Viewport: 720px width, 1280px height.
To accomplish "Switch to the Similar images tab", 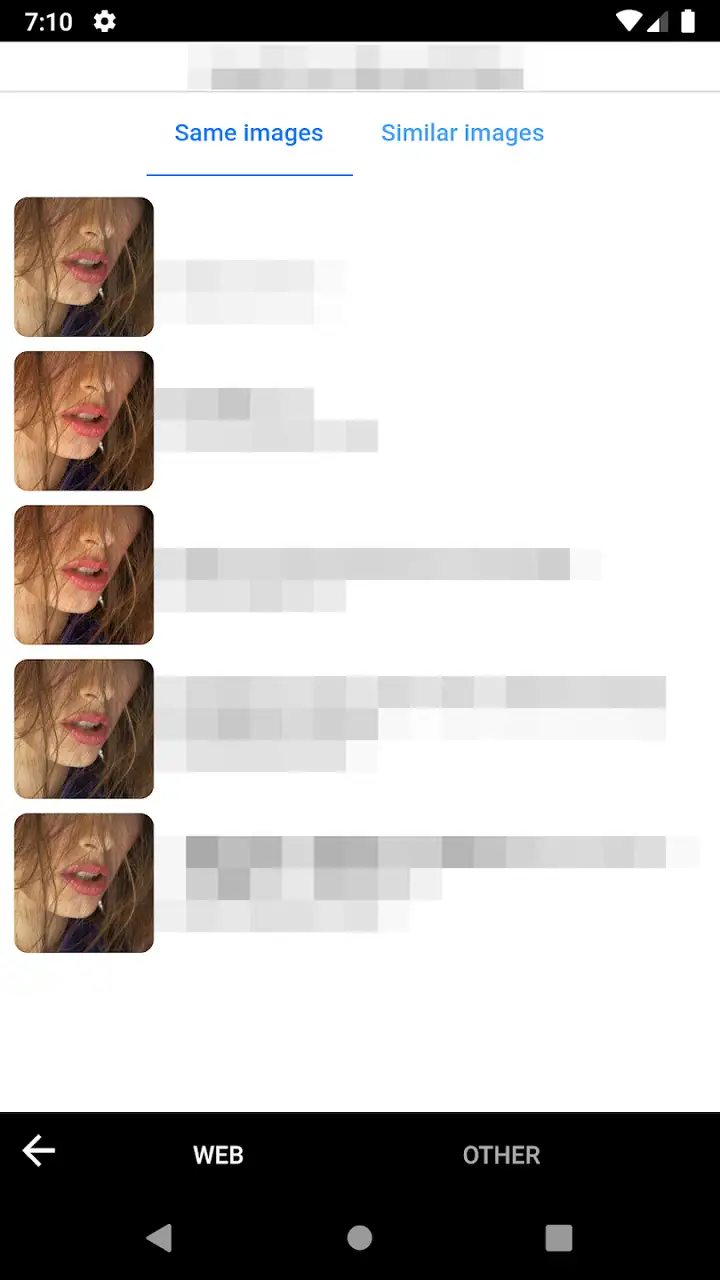I will click(462, 133).
